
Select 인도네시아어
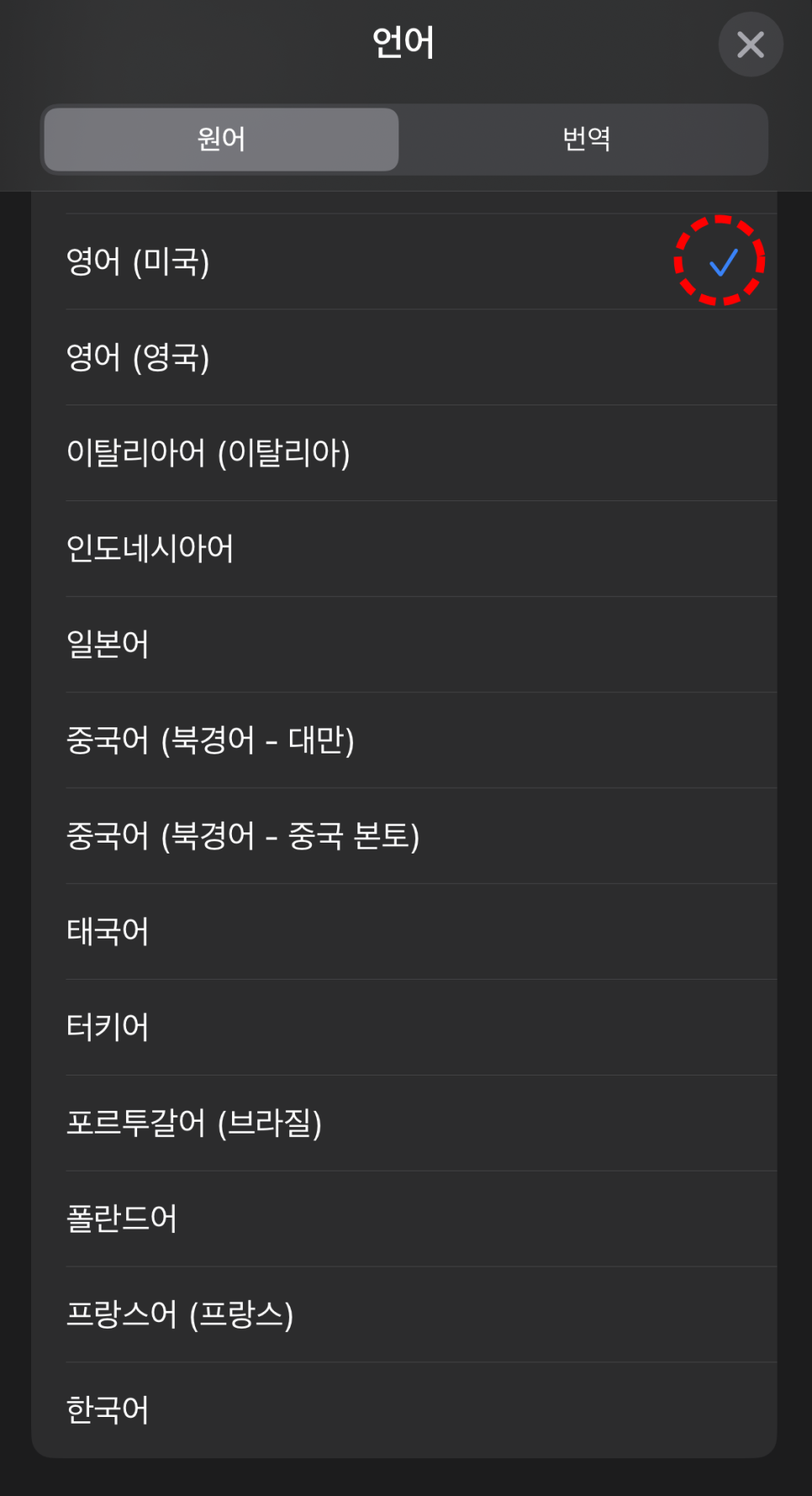coord(404,549)
